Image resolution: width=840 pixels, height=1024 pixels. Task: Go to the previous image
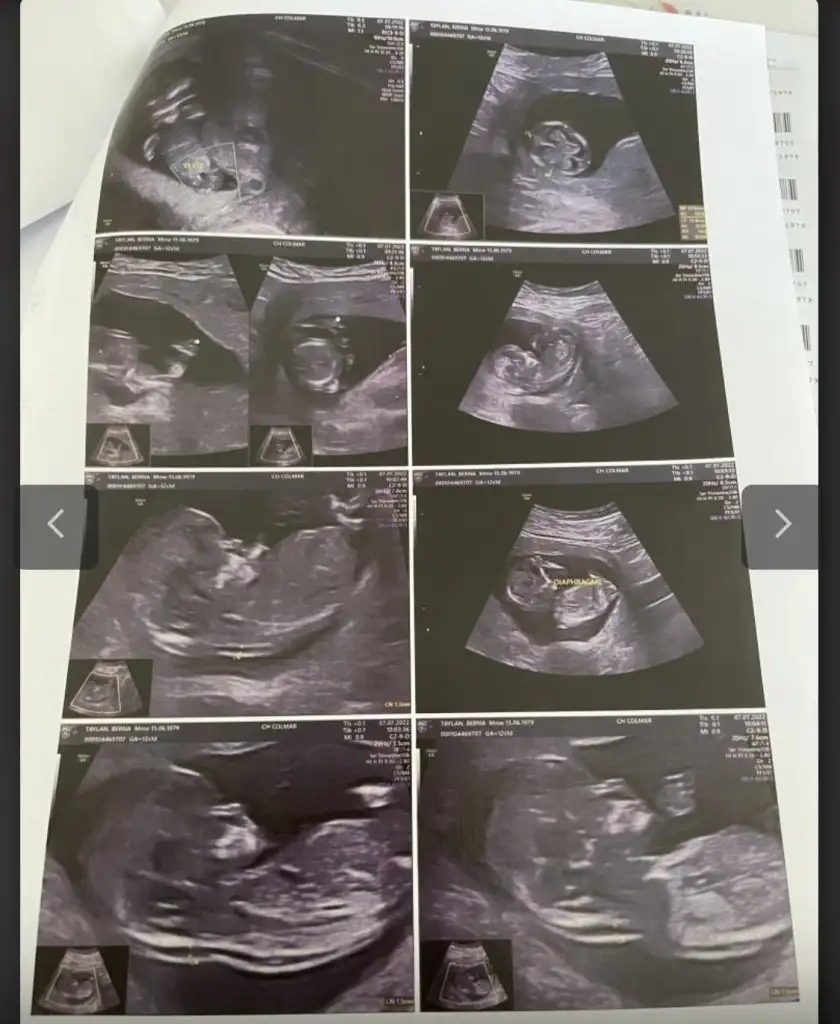(57, 524)
